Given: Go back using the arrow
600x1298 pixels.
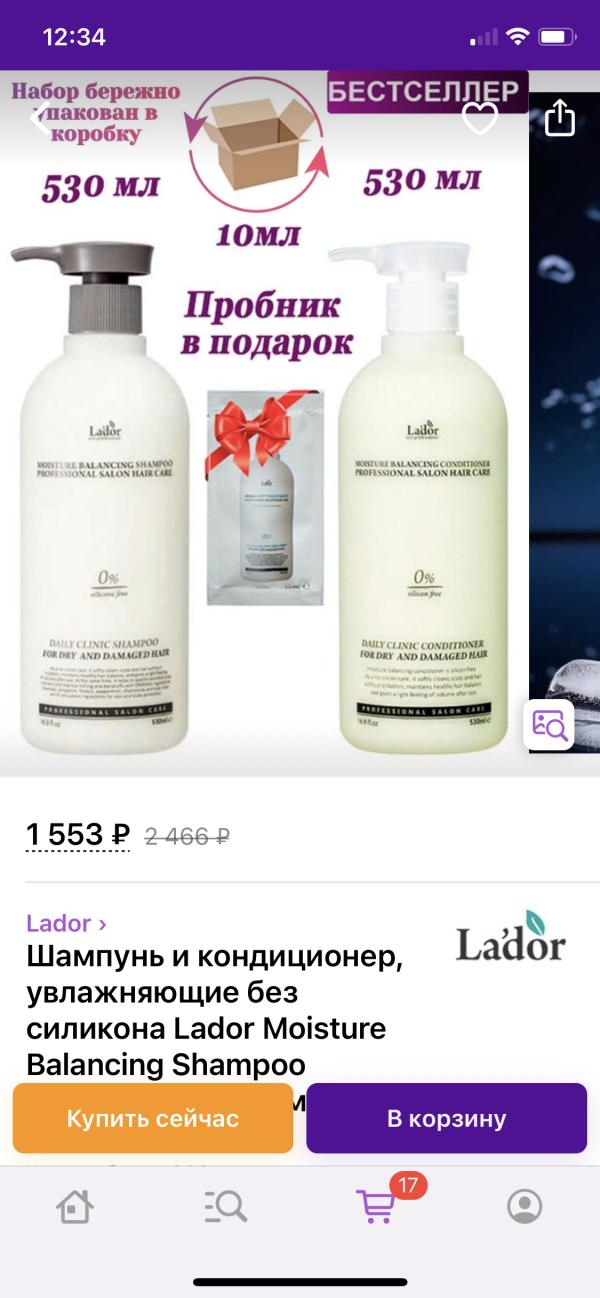Looking at the screenshot, I should click(x=39, y=120).
